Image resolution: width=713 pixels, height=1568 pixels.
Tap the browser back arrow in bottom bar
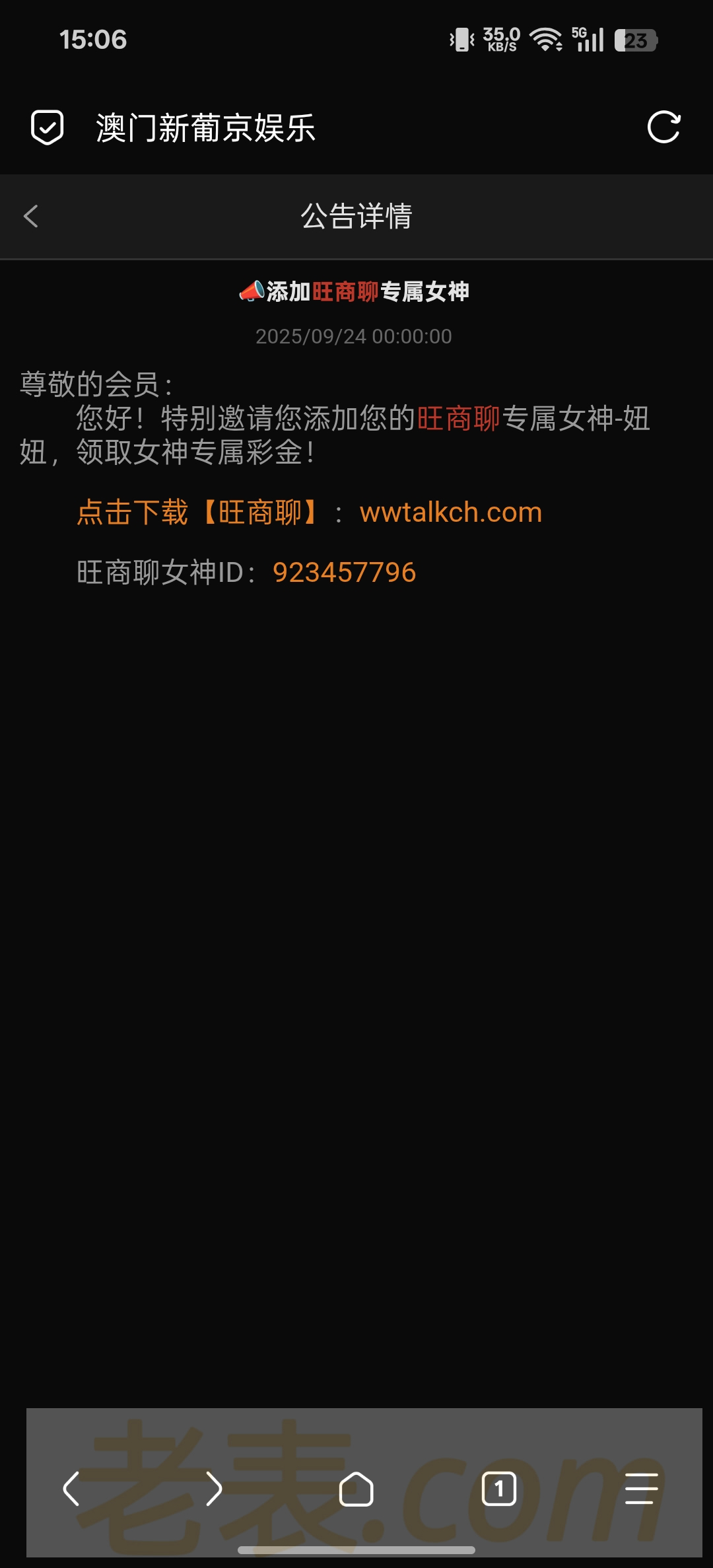click(71, 1489)
